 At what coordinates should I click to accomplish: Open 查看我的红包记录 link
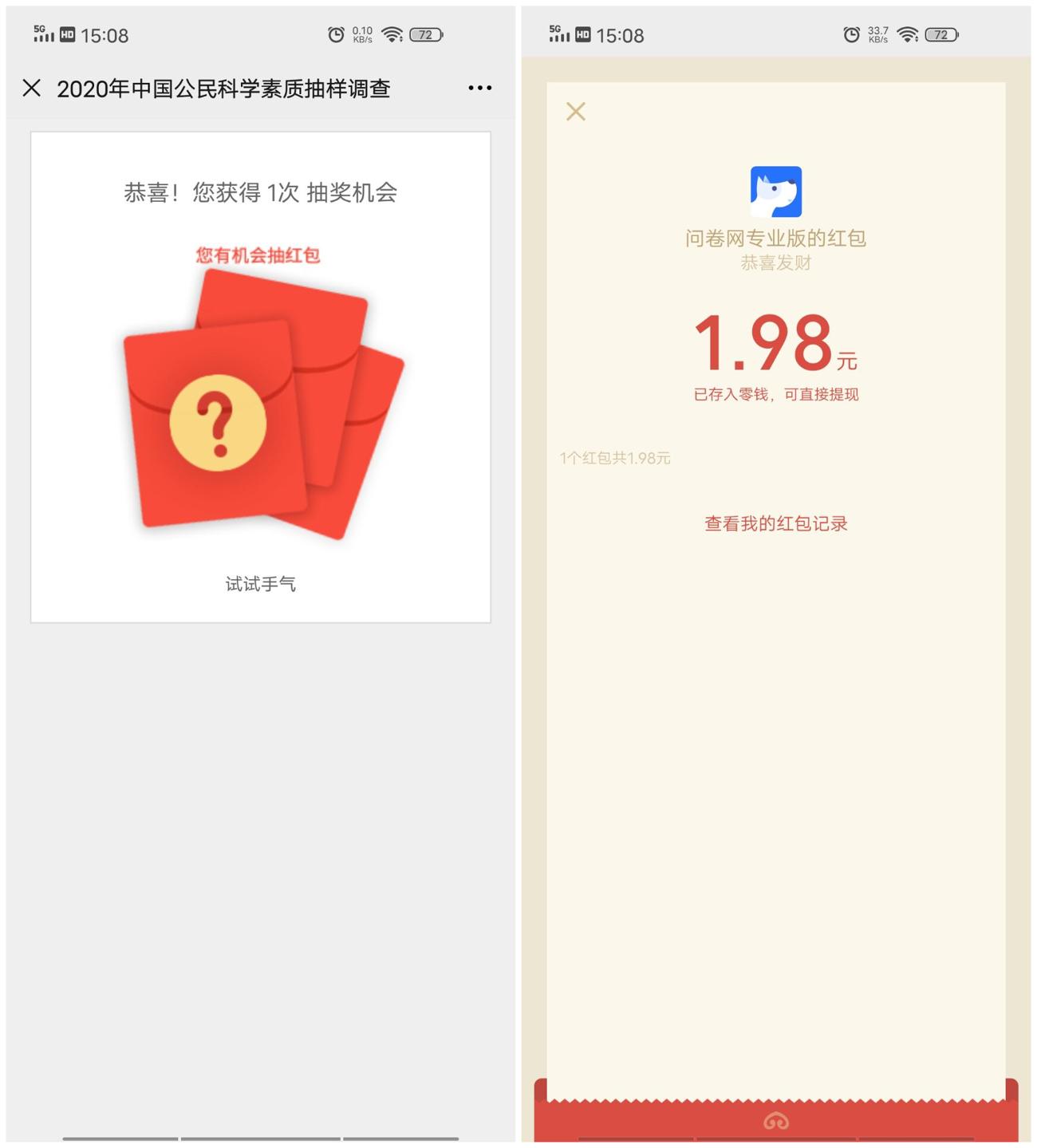point(775,523)
